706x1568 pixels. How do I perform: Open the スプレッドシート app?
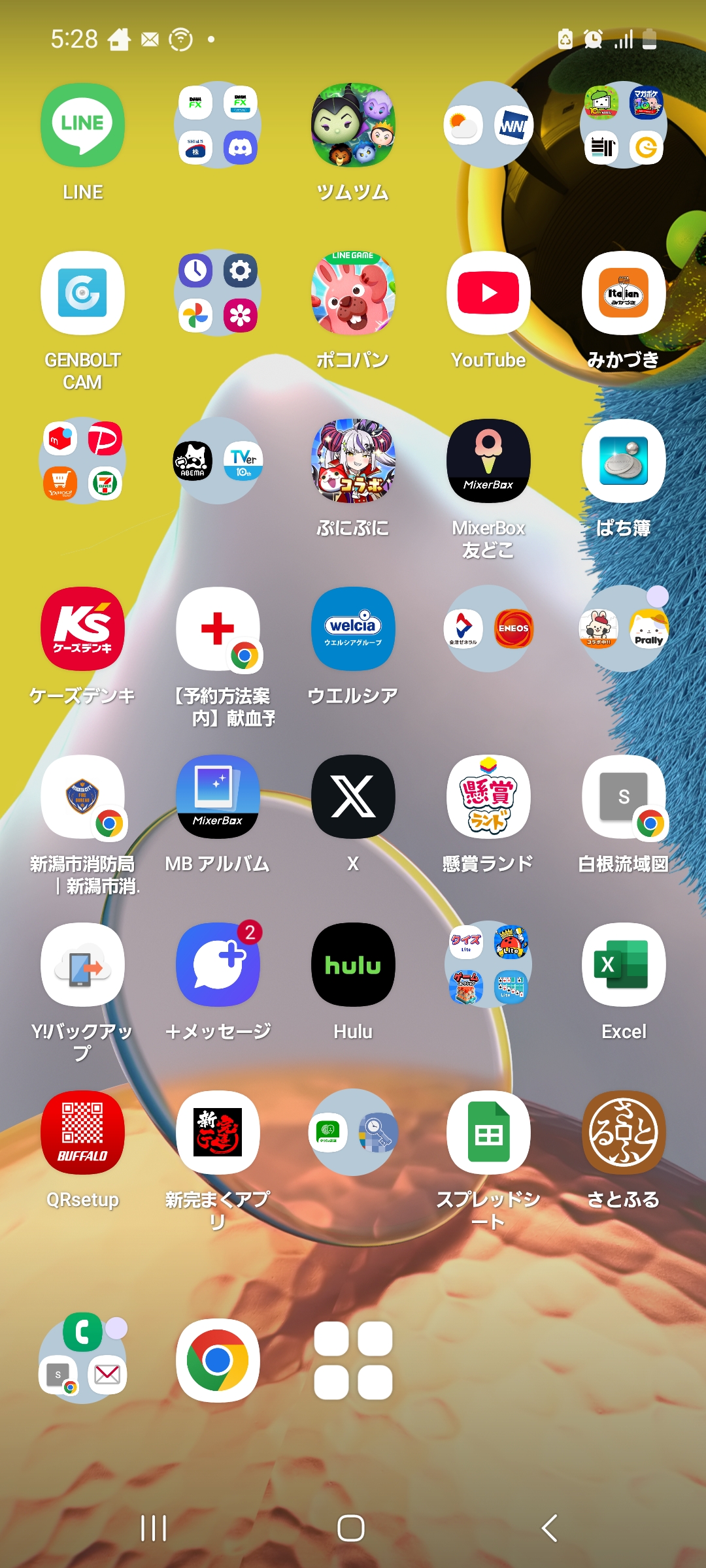[488, 1133]
